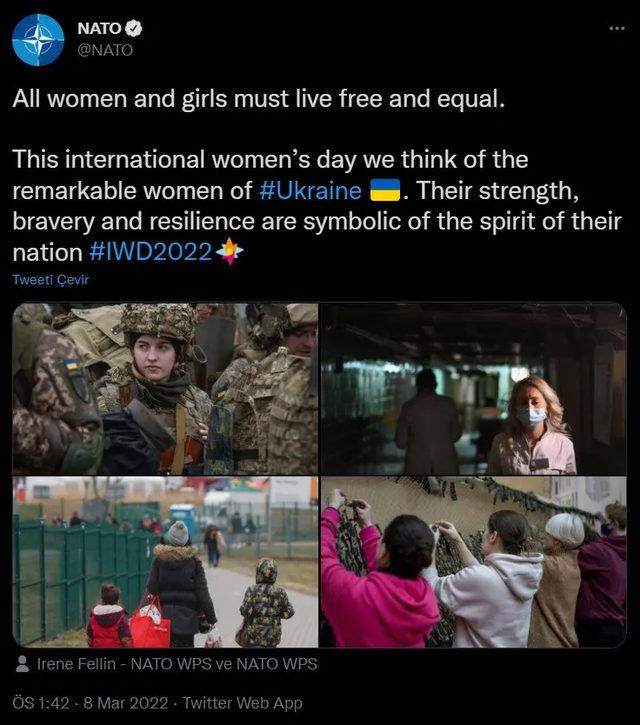The image size is (640, 725).
Task: Open the tweet's overflow menu
Action: [x=616, y=27]
